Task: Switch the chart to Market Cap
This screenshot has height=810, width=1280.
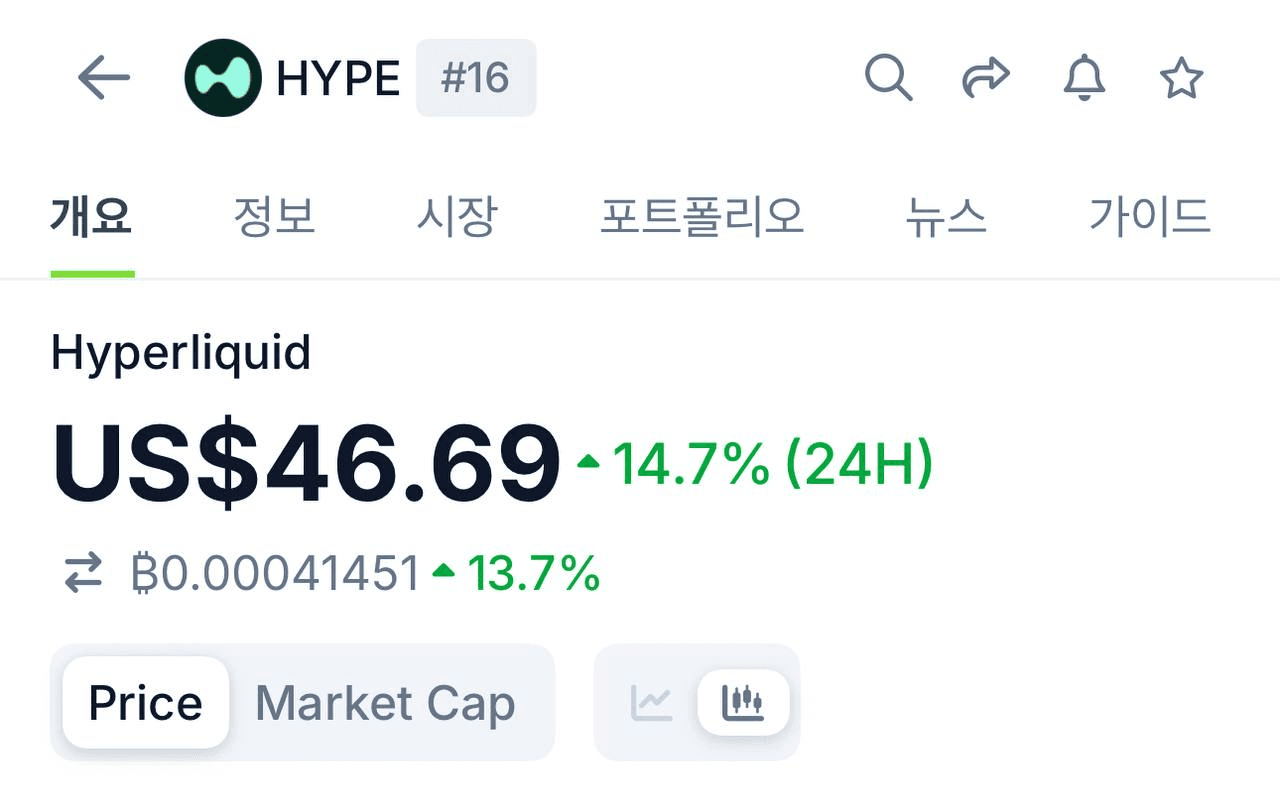Action: pyautogui.click(x=385, y=703)
